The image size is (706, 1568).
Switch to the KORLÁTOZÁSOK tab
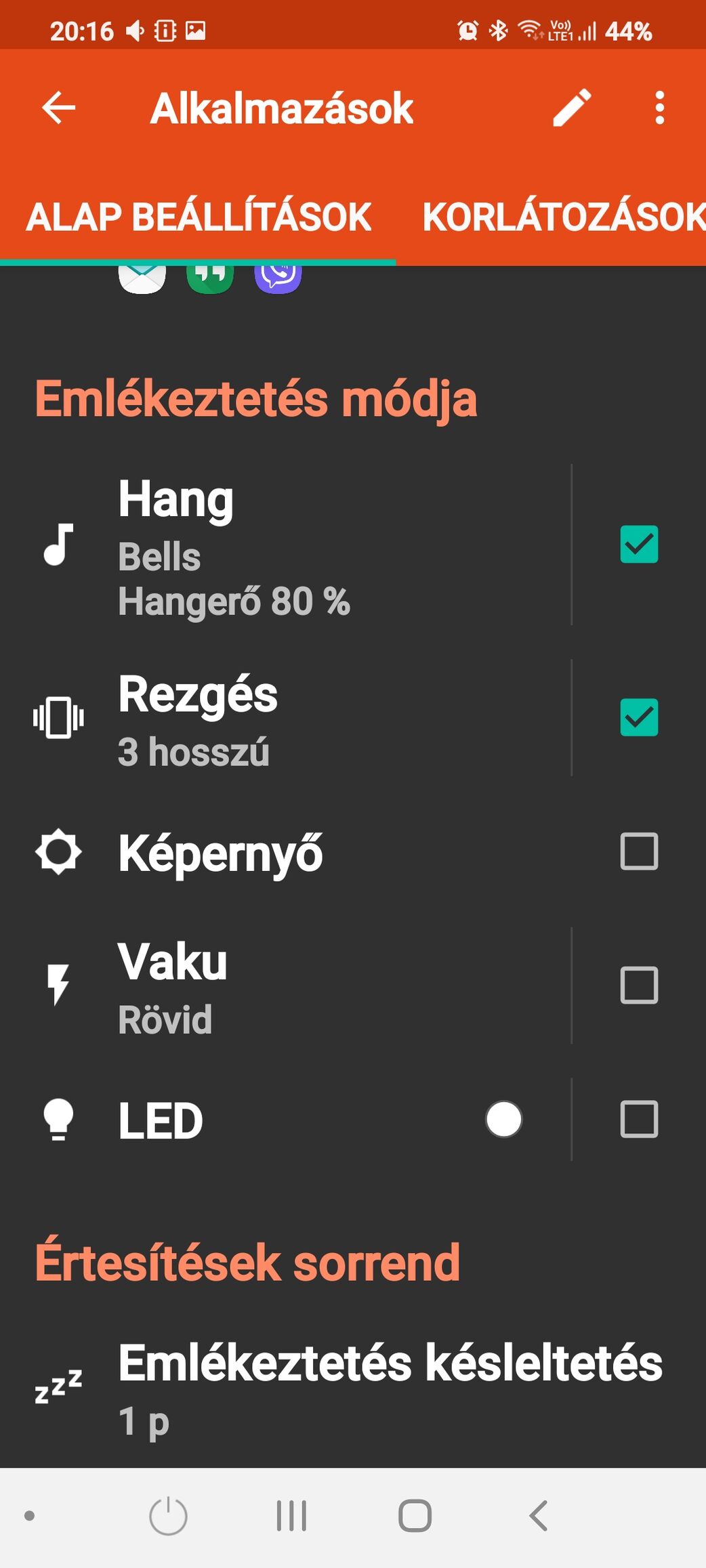(564, 217)
